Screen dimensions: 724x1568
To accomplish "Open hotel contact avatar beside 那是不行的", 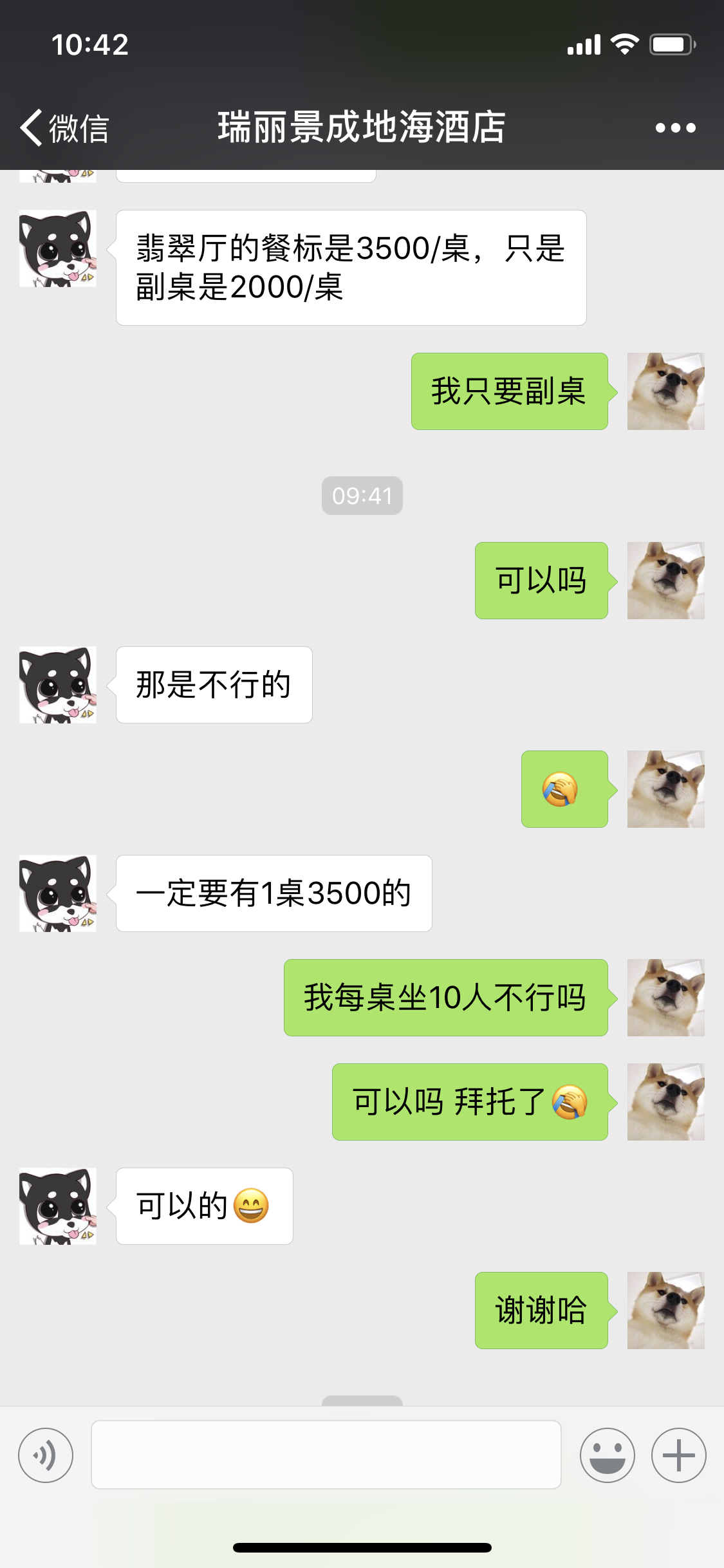I will pos(58,685).
